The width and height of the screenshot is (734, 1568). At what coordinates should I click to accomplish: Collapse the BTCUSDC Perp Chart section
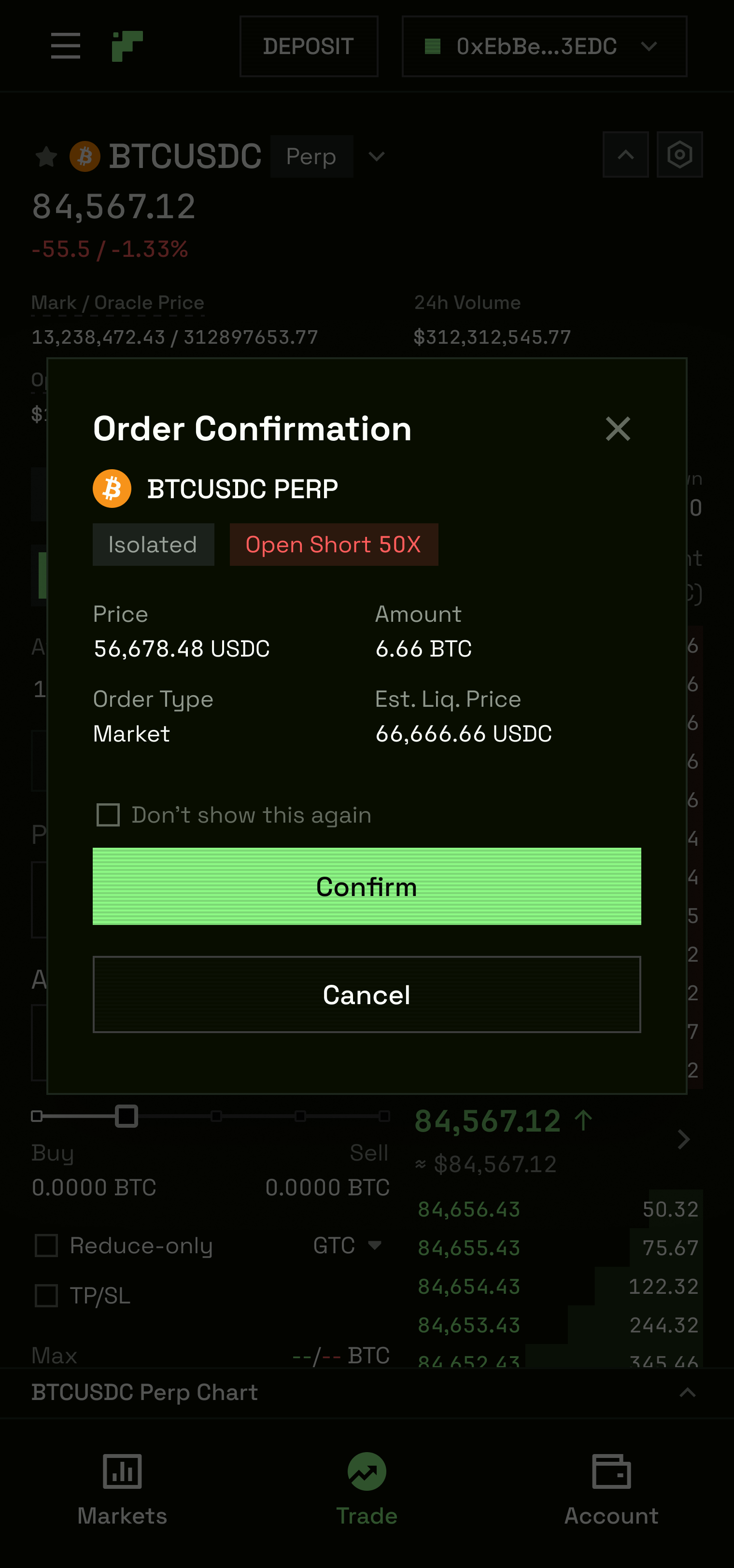click(687, 1392)
